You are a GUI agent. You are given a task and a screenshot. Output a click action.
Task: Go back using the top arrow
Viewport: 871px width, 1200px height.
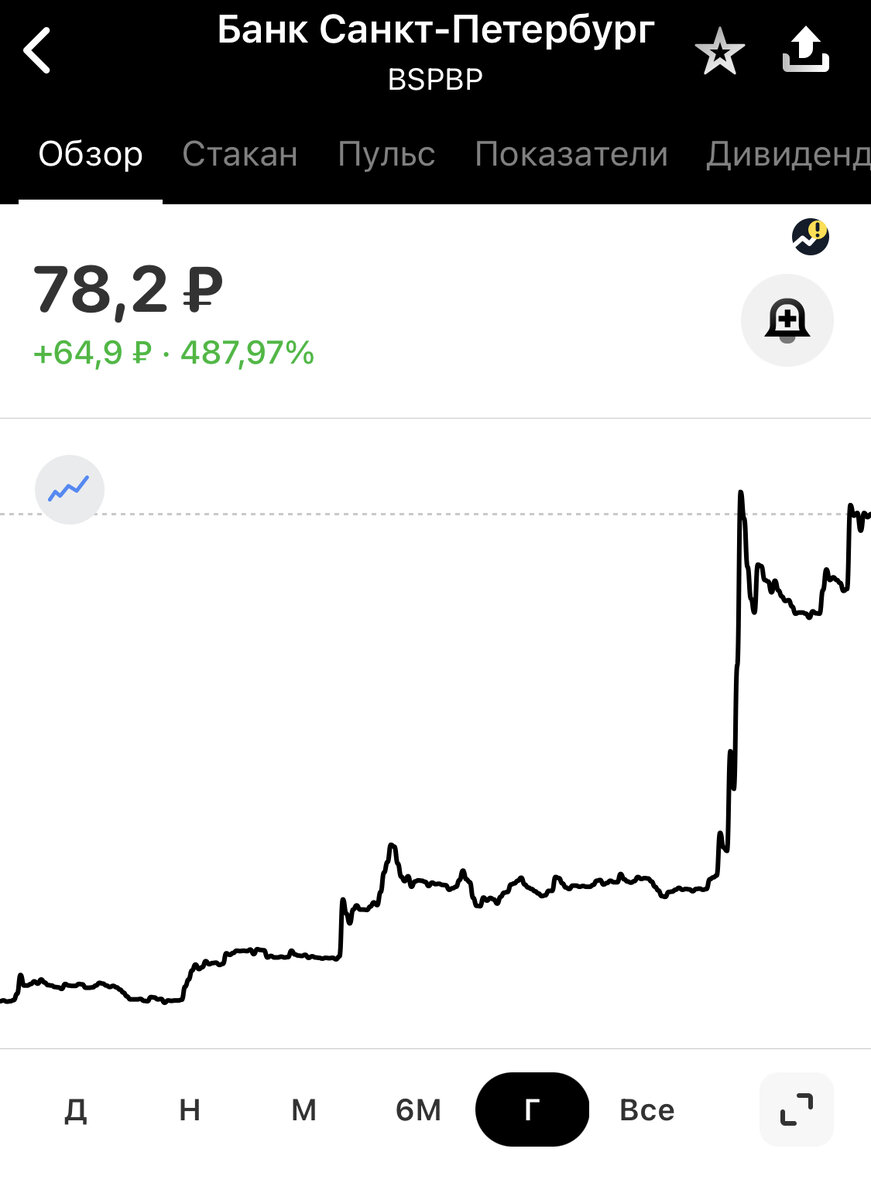[37, 52]
